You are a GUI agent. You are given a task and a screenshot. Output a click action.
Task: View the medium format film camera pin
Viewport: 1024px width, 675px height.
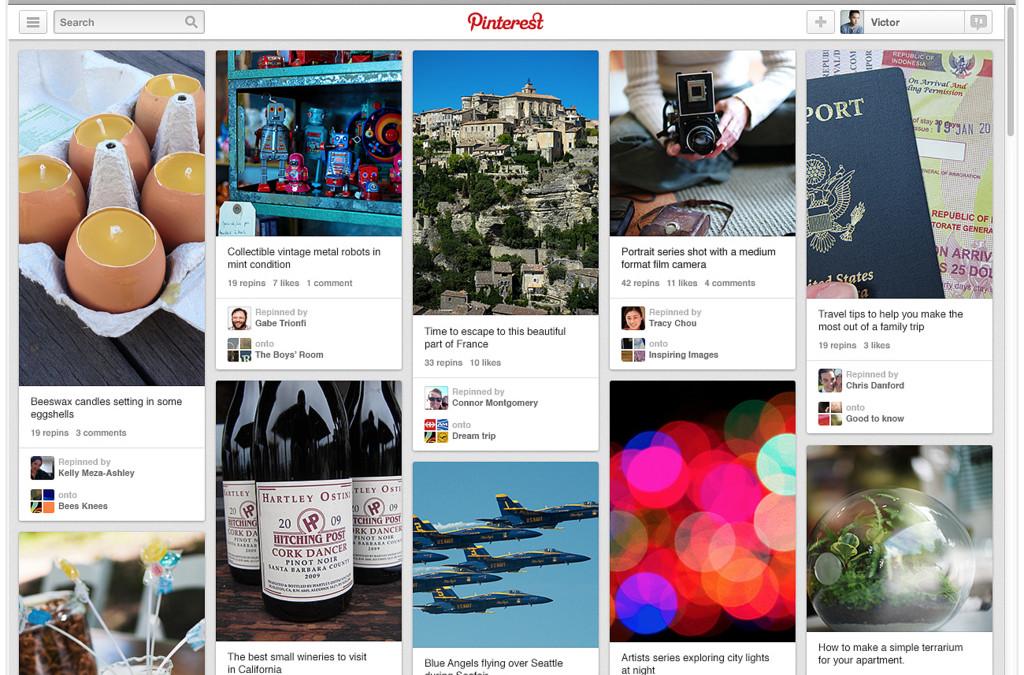pos(703,143)
